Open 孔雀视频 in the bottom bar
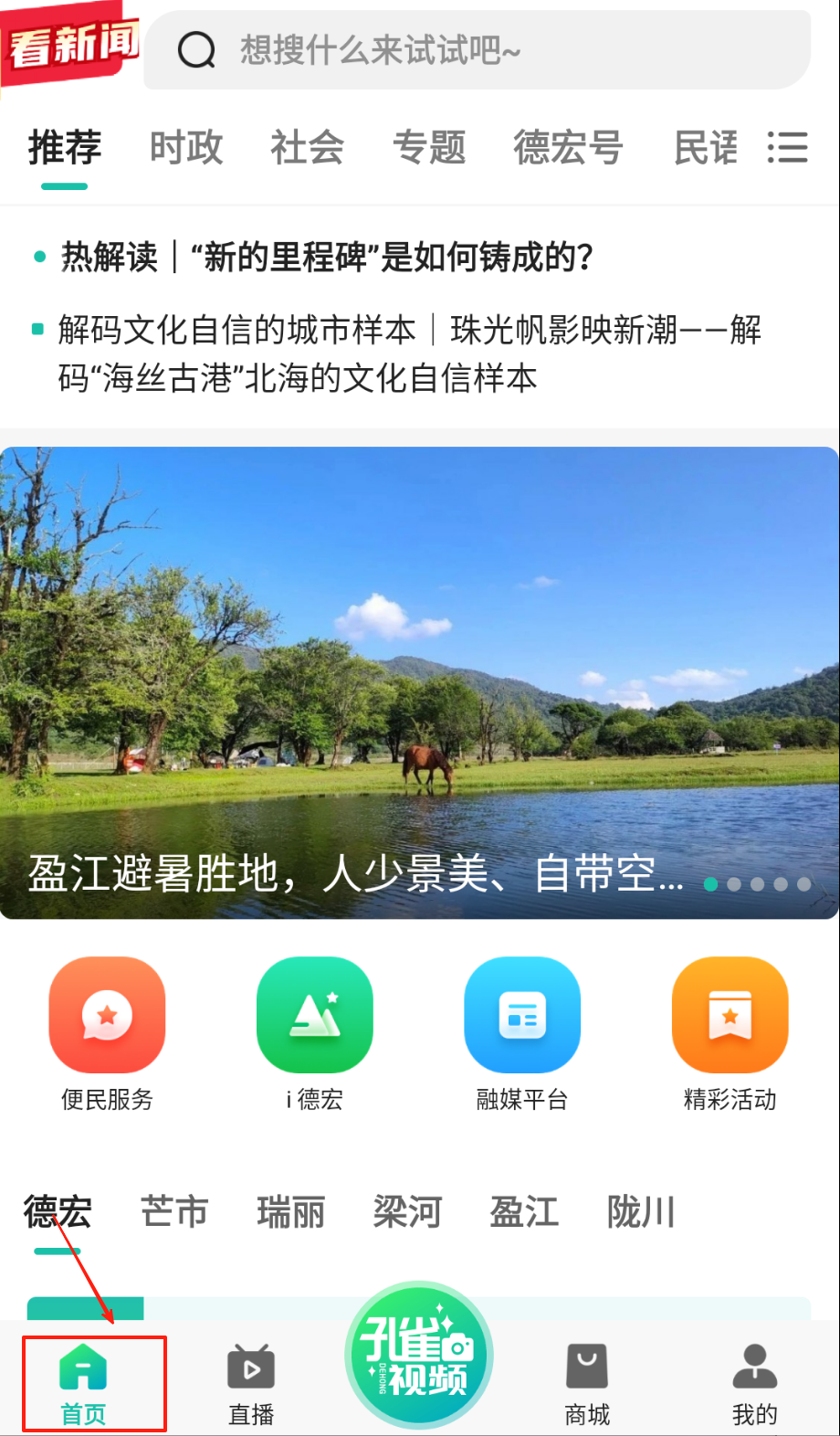 (419, 1357)
